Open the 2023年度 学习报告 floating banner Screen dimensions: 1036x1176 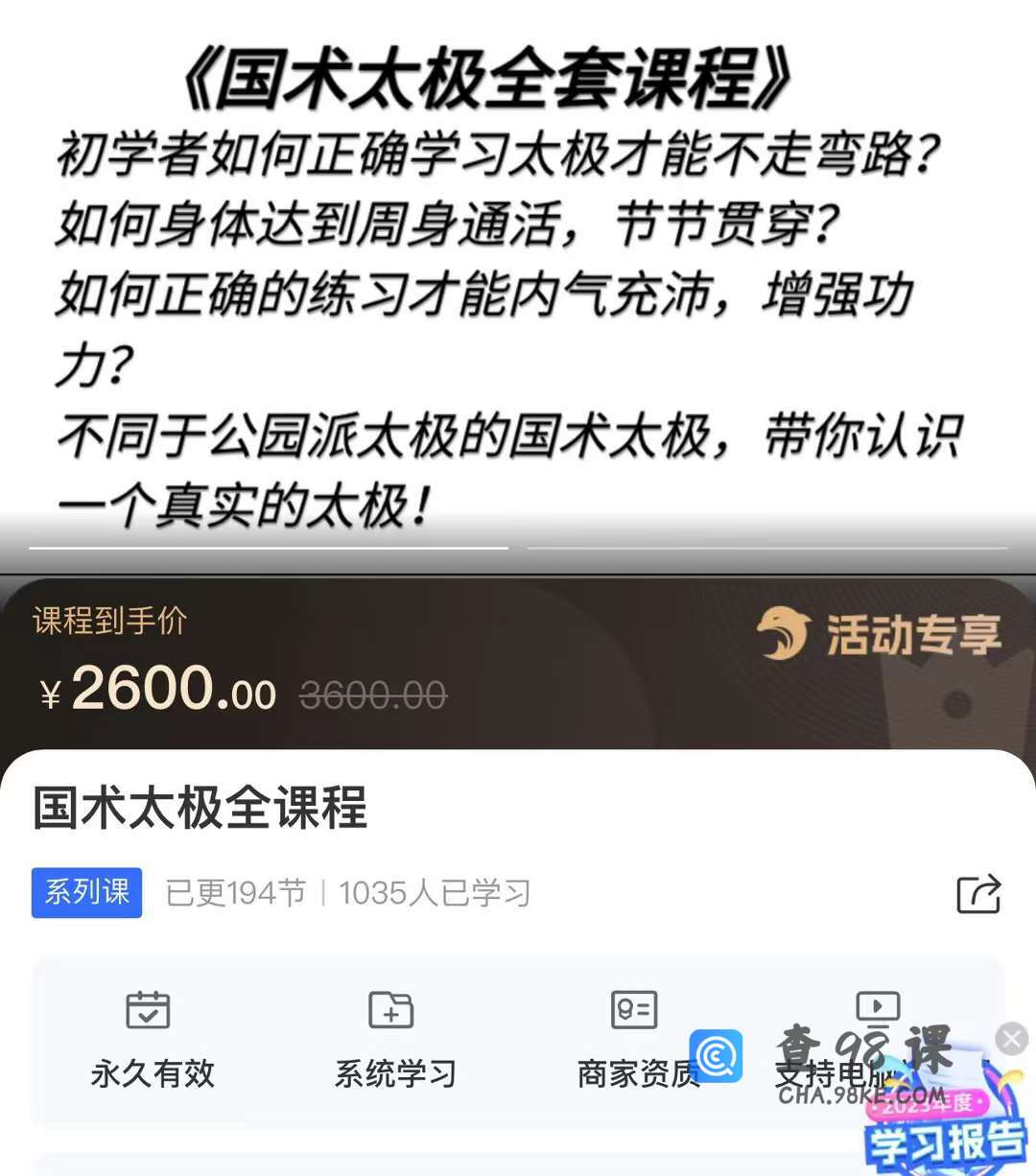[x=945, y=1132]
